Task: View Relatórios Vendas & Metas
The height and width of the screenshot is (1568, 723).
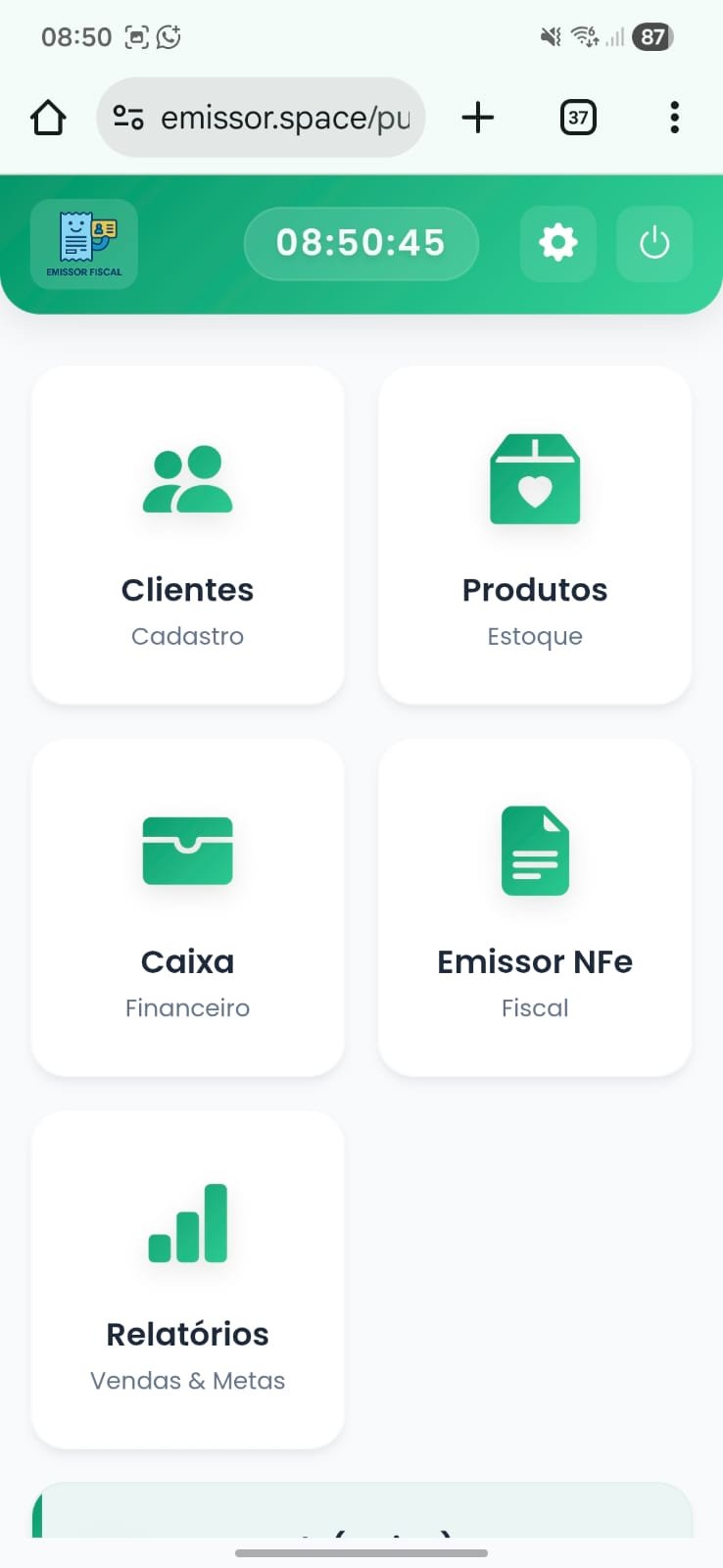Action: [x=188, y=1279]
